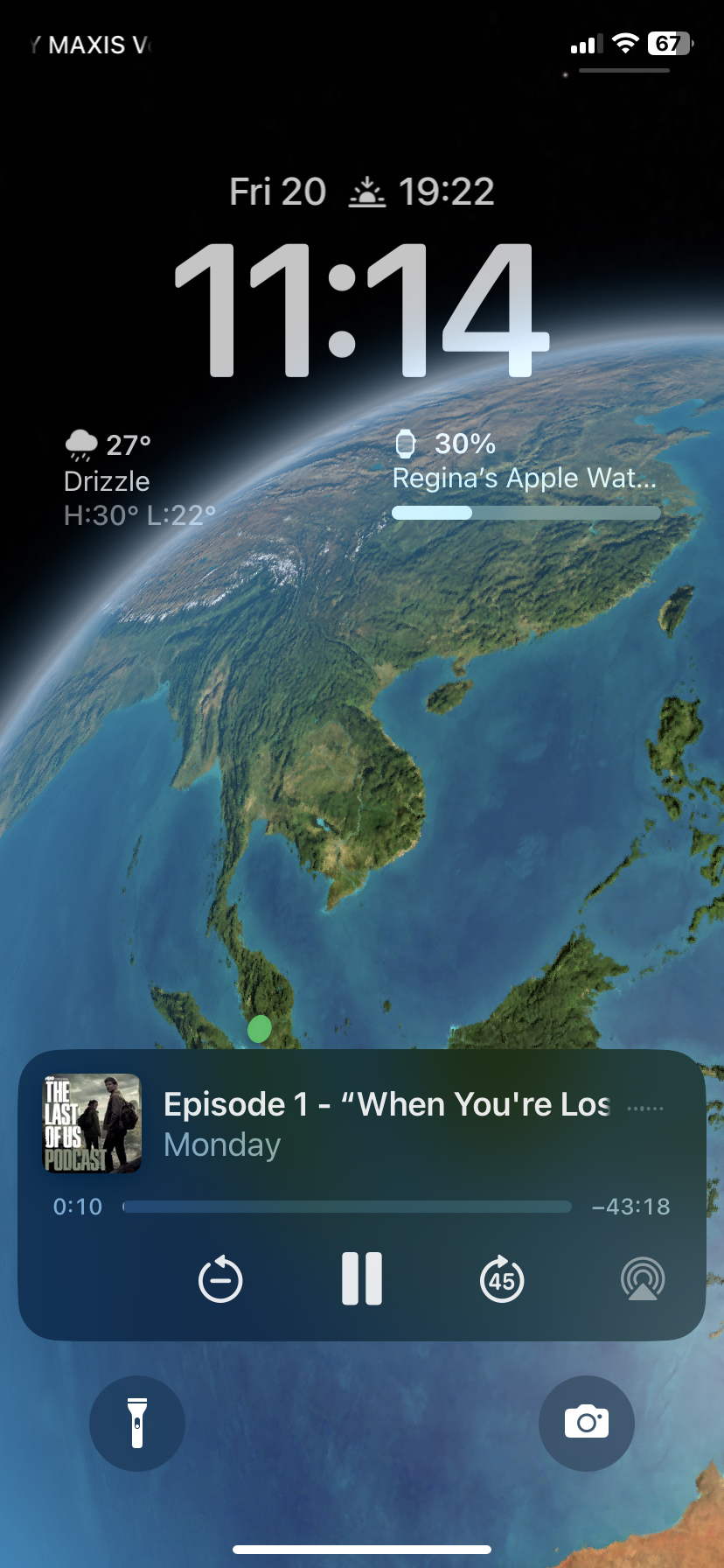Turn on the flashlight
This screenshot has width=724, height=1568.
137,1424
